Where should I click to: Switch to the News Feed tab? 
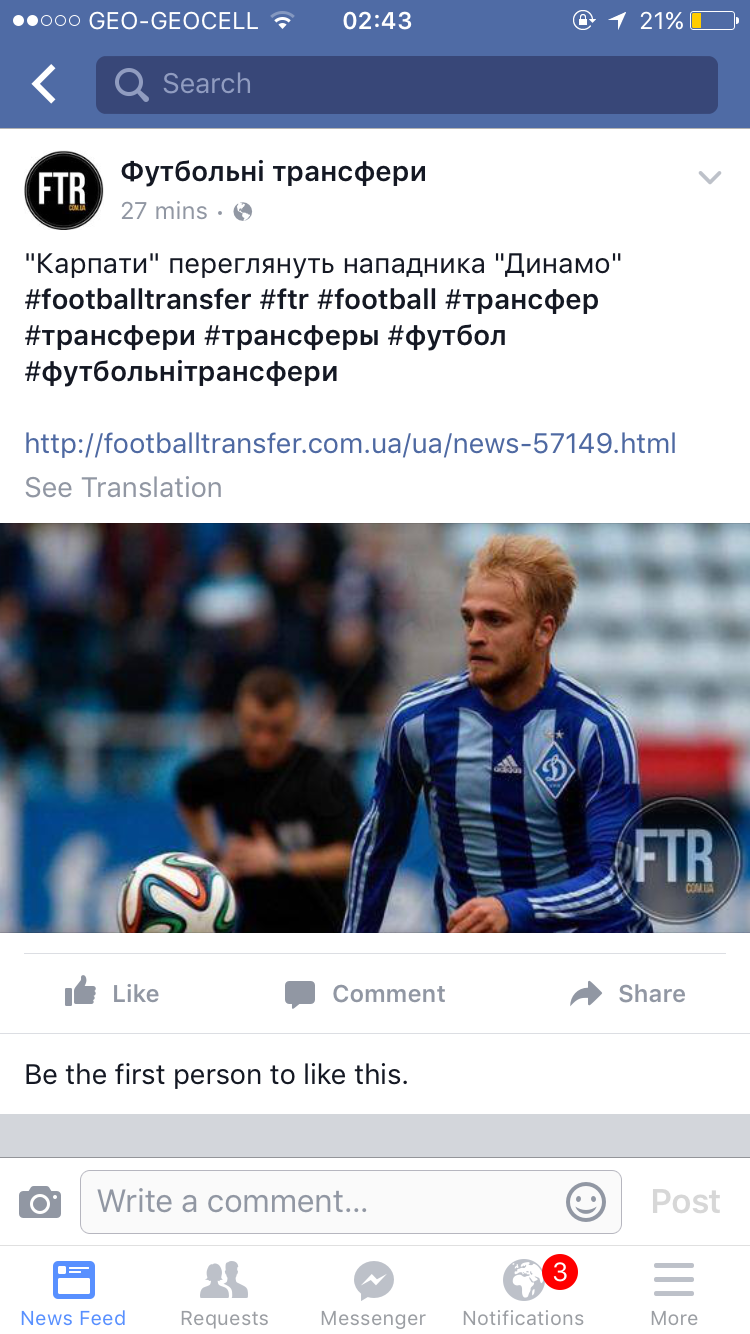[x=73, y=1294]
